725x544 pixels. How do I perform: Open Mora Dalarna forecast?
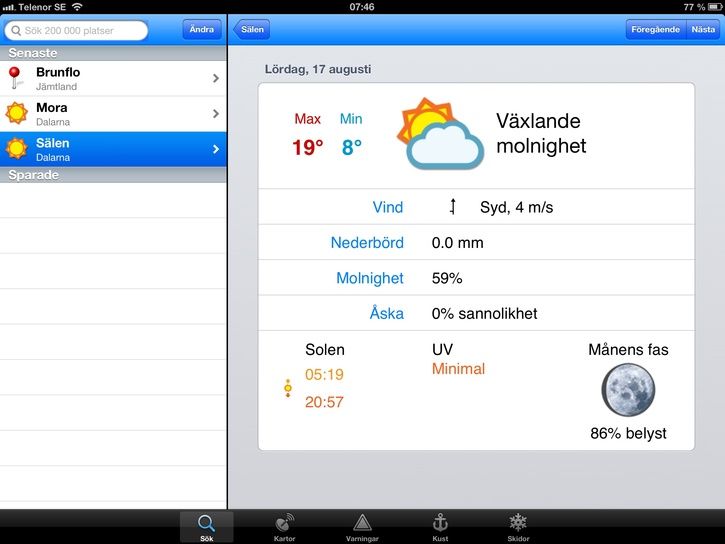click(x=113, y=114)
